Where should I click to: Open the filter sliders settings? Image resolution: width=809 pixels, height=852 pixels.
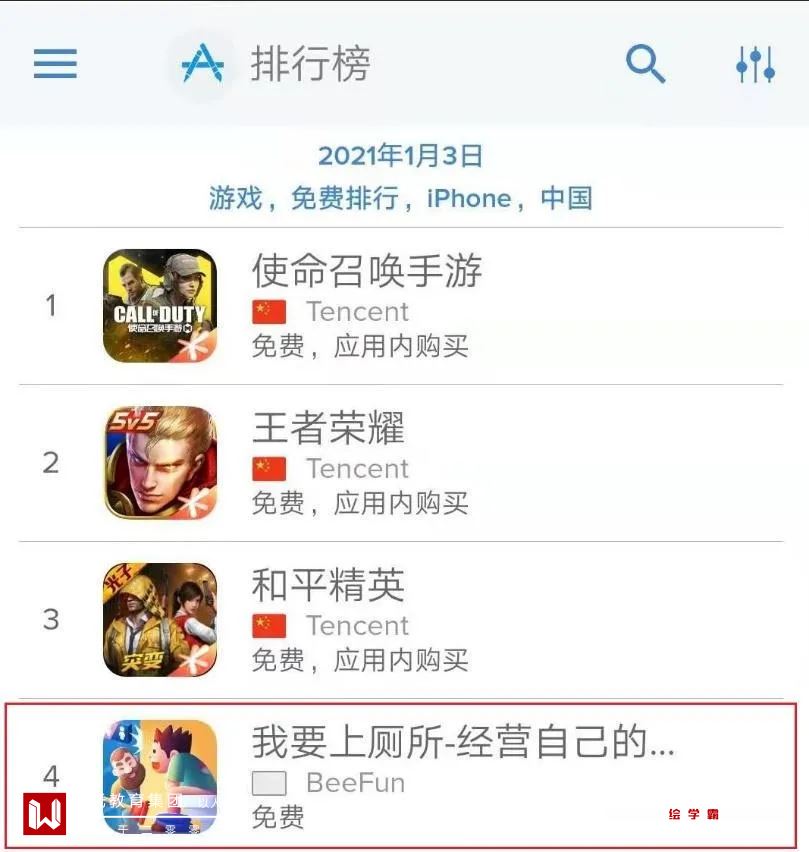click(x=755, y=64)
